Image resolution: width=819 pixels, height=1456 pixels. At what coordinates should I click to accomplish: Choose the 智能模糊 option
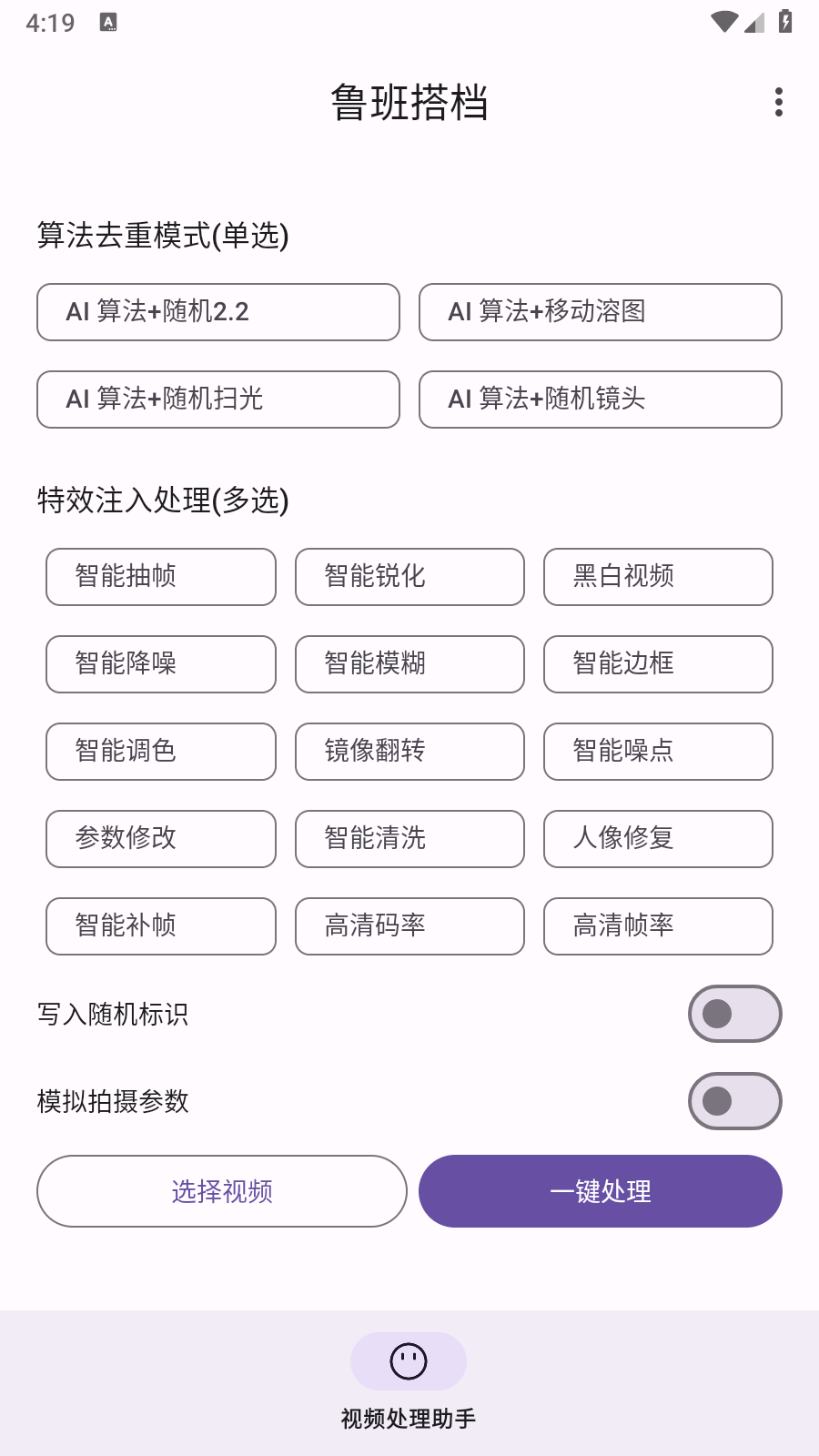point(409,664)
